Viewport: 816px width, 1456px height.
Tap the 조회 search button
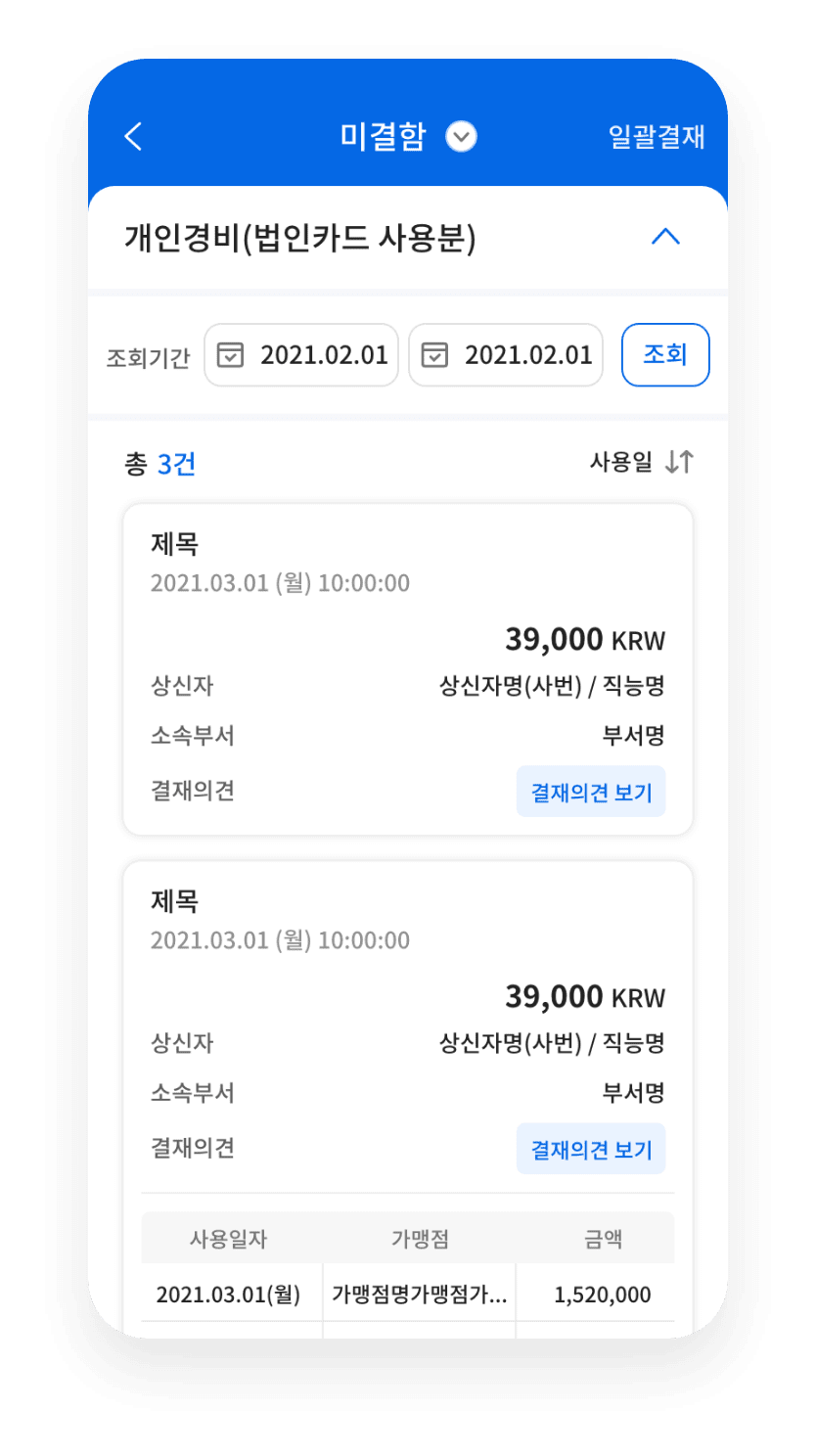665,354
